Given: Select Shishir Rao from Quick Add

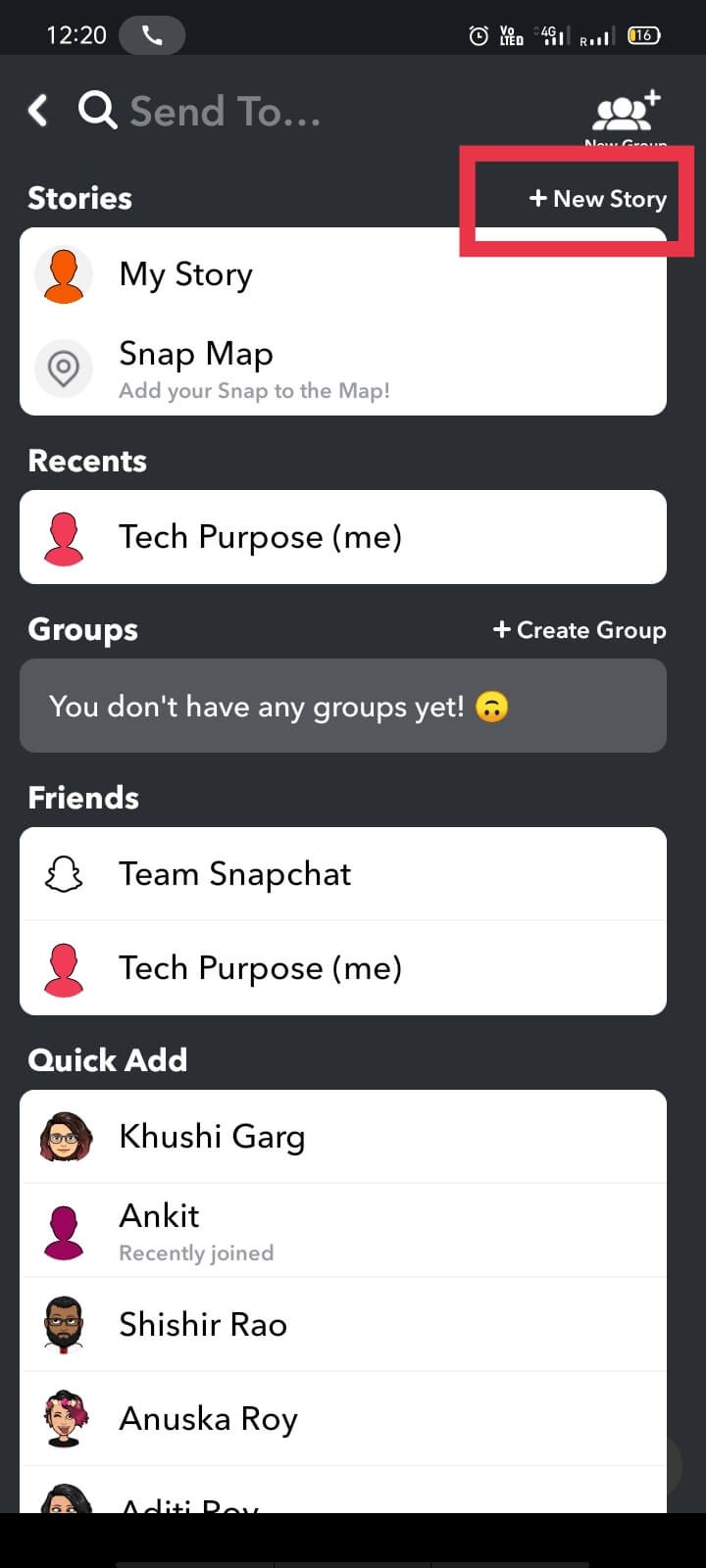Looking at the screenshot, I should coord(343,1324).
